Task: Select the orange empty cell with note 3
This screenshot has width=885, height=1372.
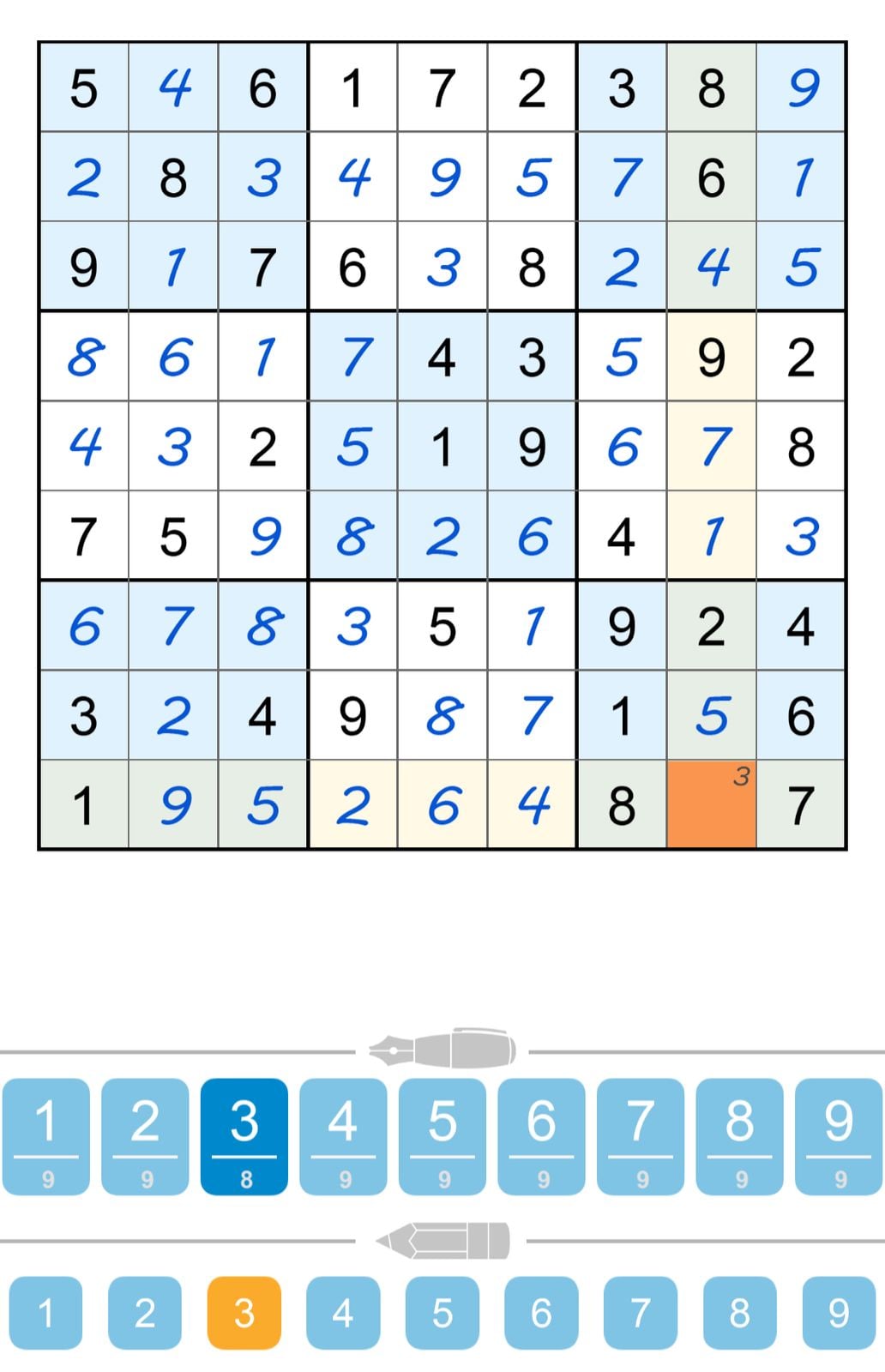Action: coord(711,805)
